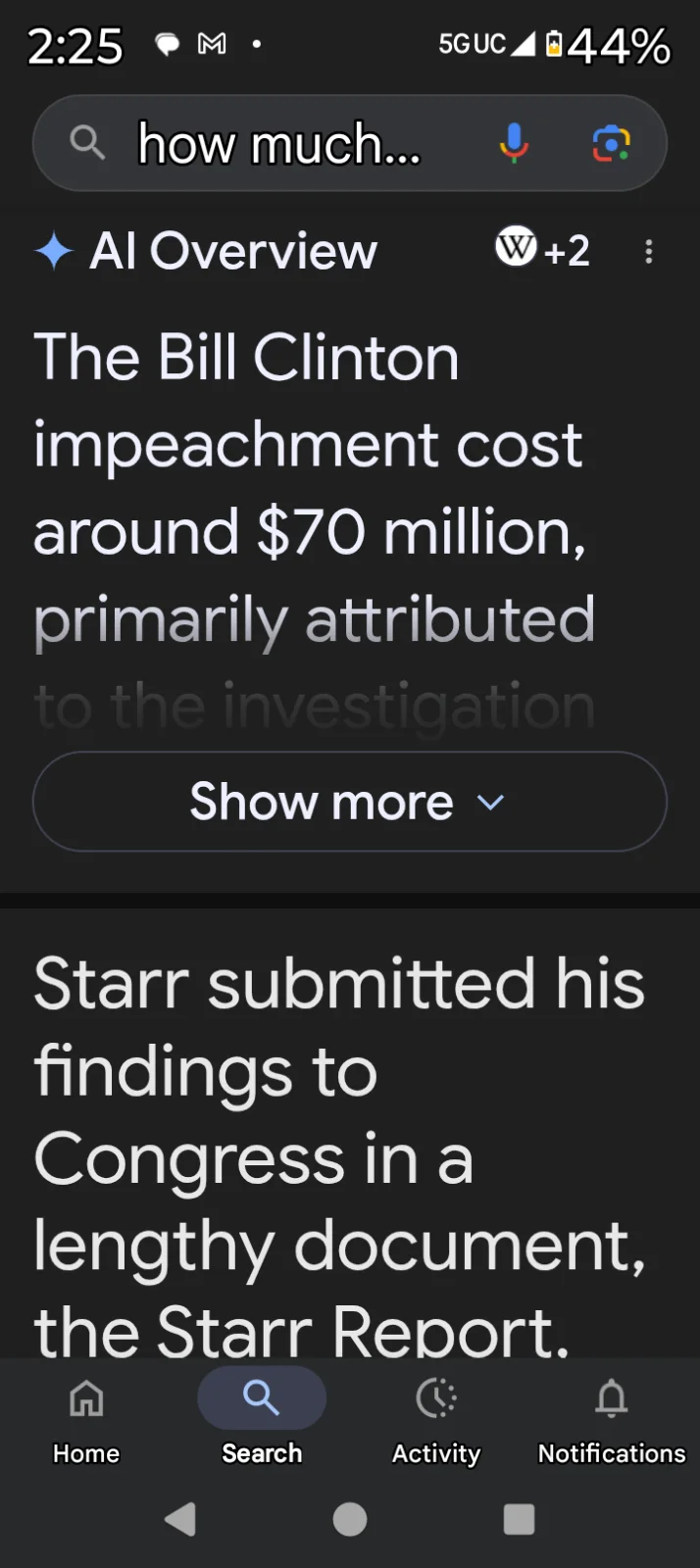Screen dimensions: 700x1568
Task: Expand the AI Overview with Show more
Action: coord(349,802)
